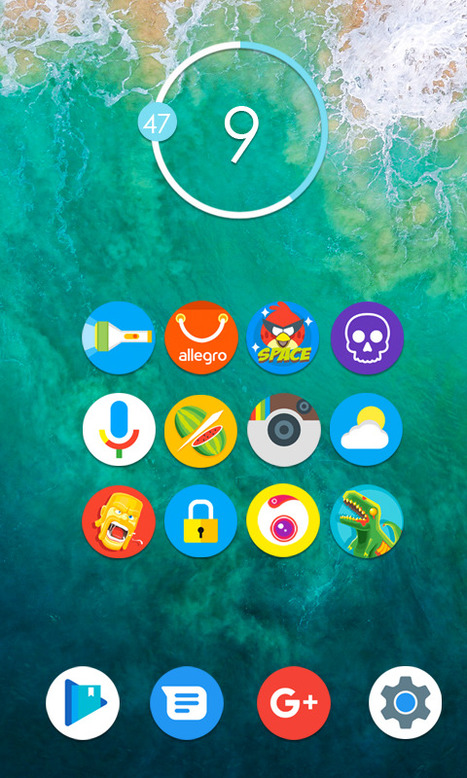Open the purple skull app
The image size is (467, 778).
coord(367,337)
